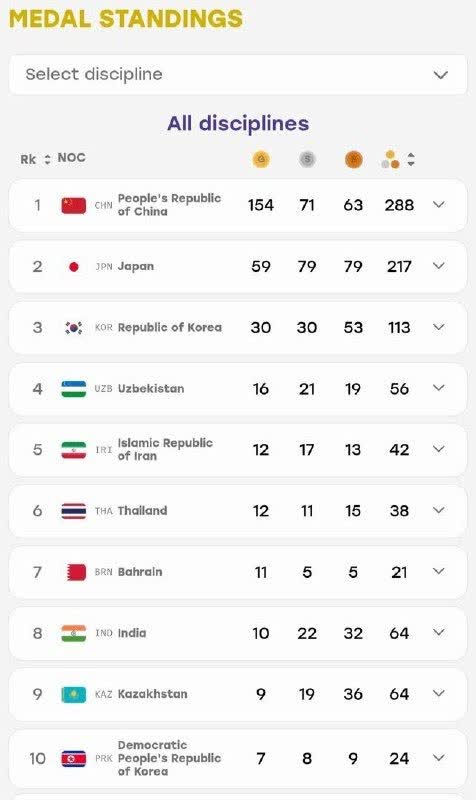Expand India medal details
Viewport: 476px width, 800px height.
[x=439, y=633]
